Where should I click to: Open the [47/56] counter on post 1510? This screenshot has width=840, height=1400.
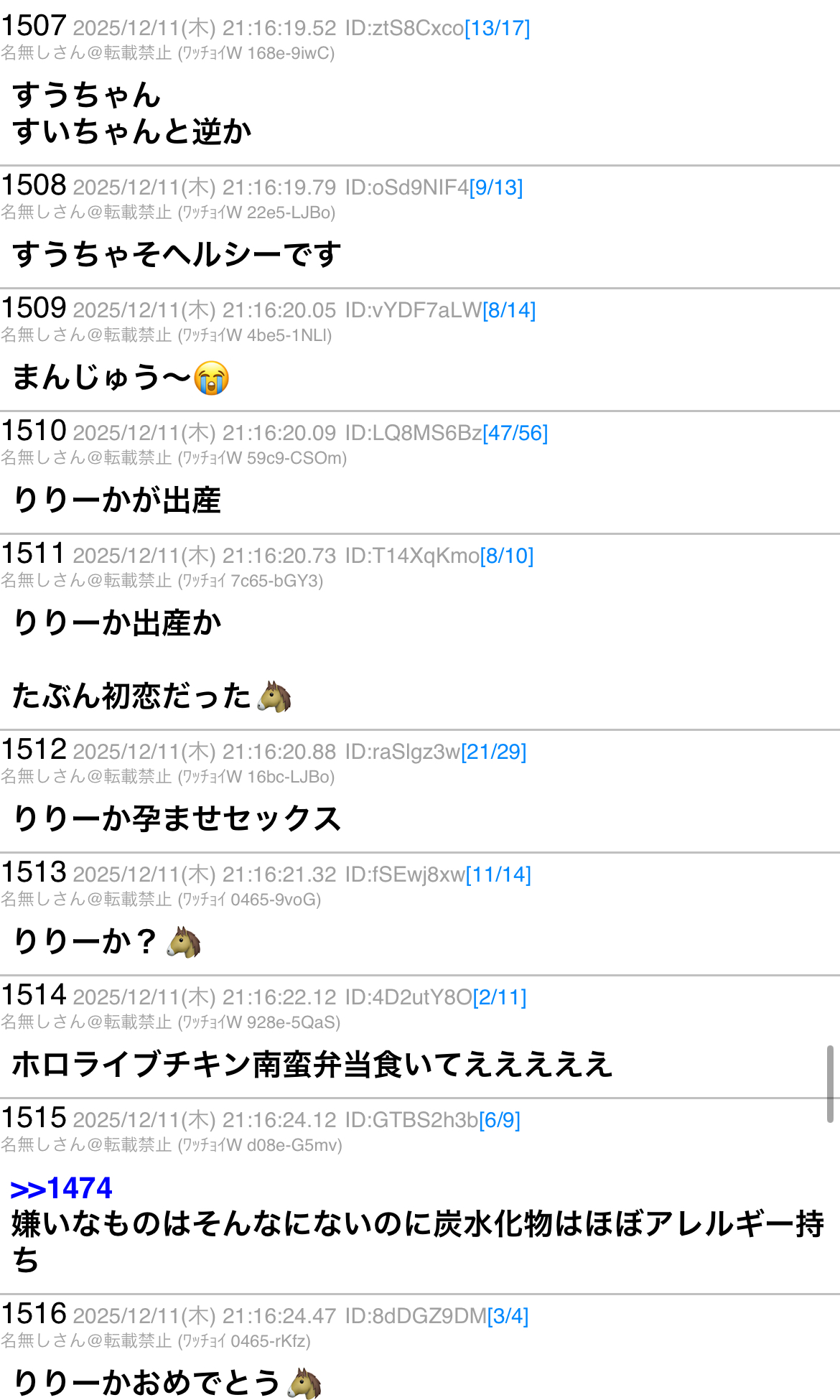[515, 434]
